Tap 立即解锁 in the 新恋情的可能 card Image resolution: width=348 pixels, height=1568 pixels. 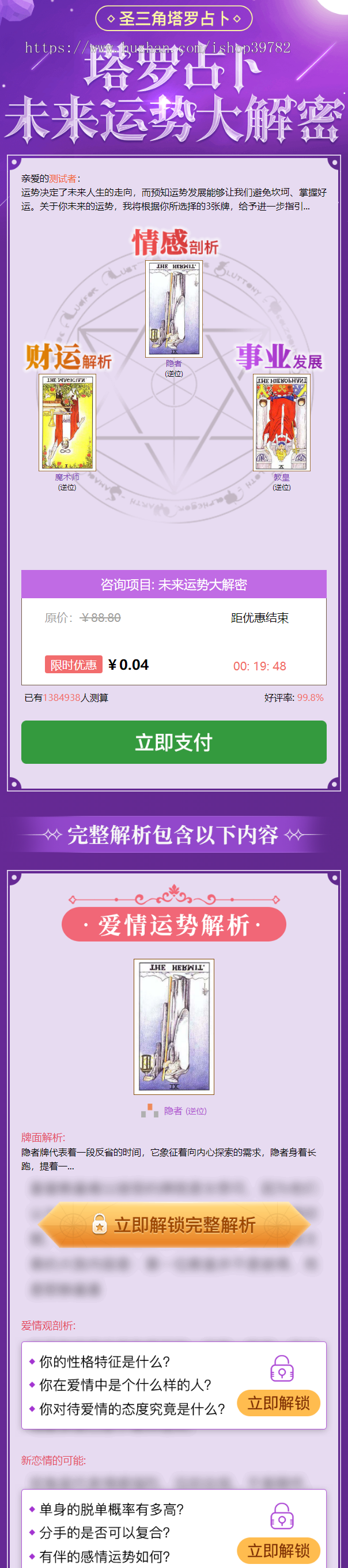coord(278,1550)
